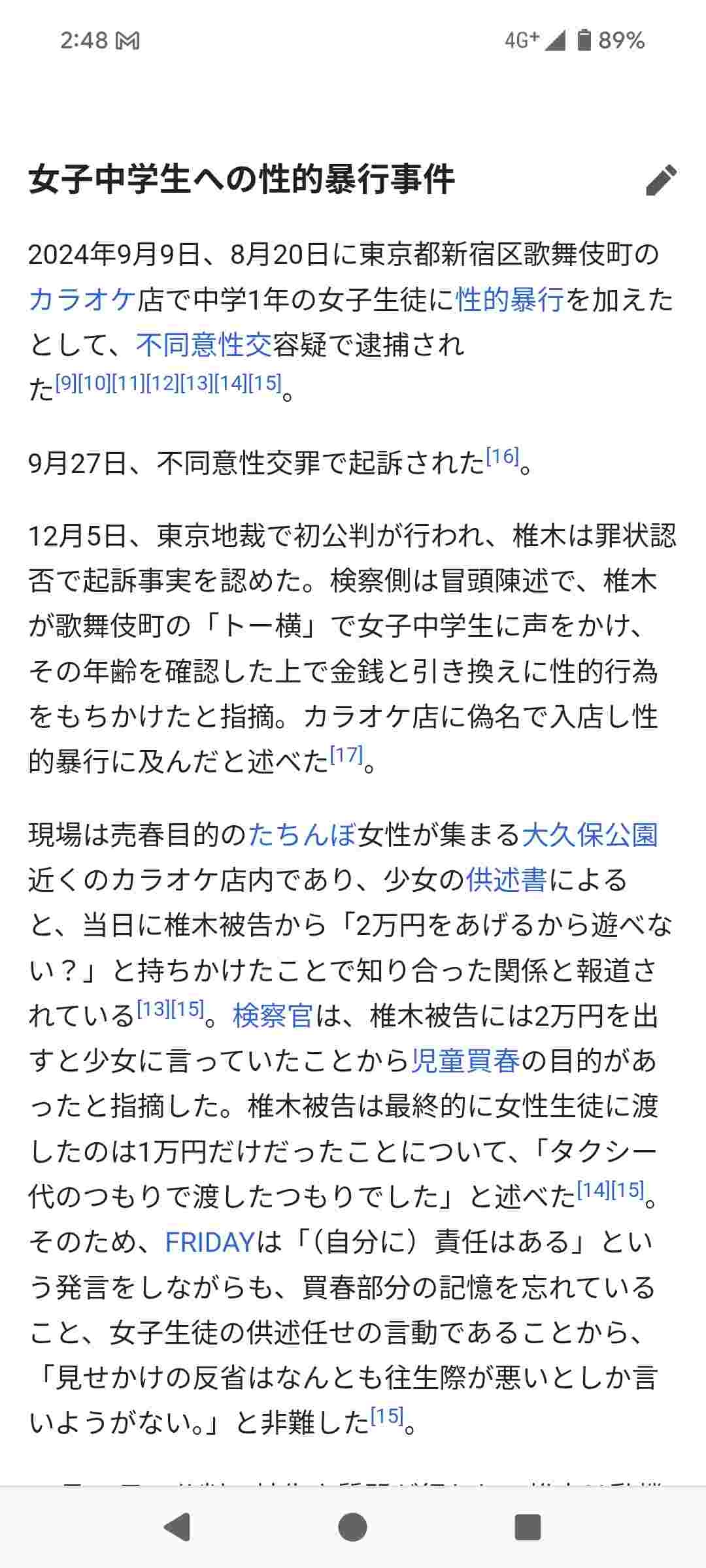The image size is (706, 1568).
Task: Open reference [10]
Action: coord(95,383)
